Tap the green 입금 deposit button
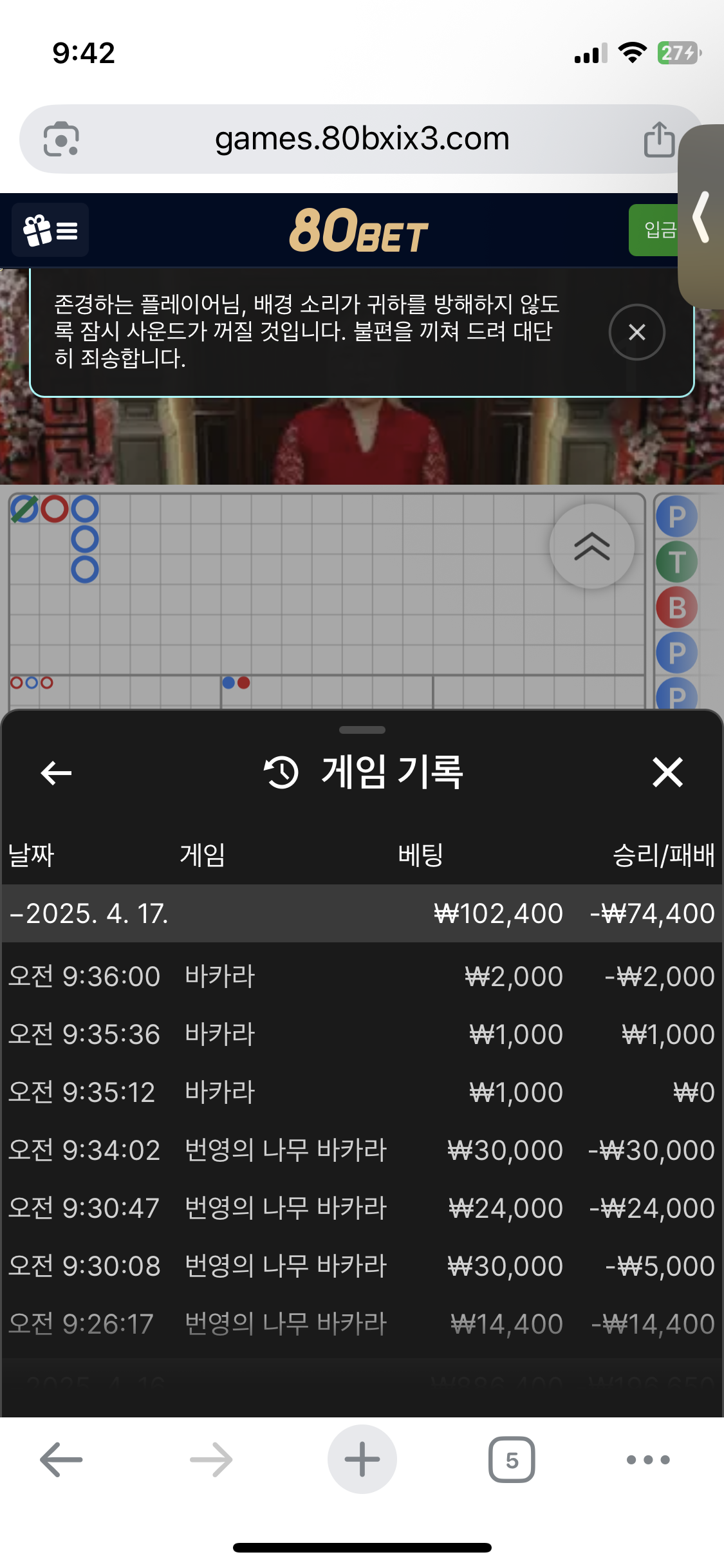Image resolution: width=724 pixels, height=1568 pixels. point(654,230)
